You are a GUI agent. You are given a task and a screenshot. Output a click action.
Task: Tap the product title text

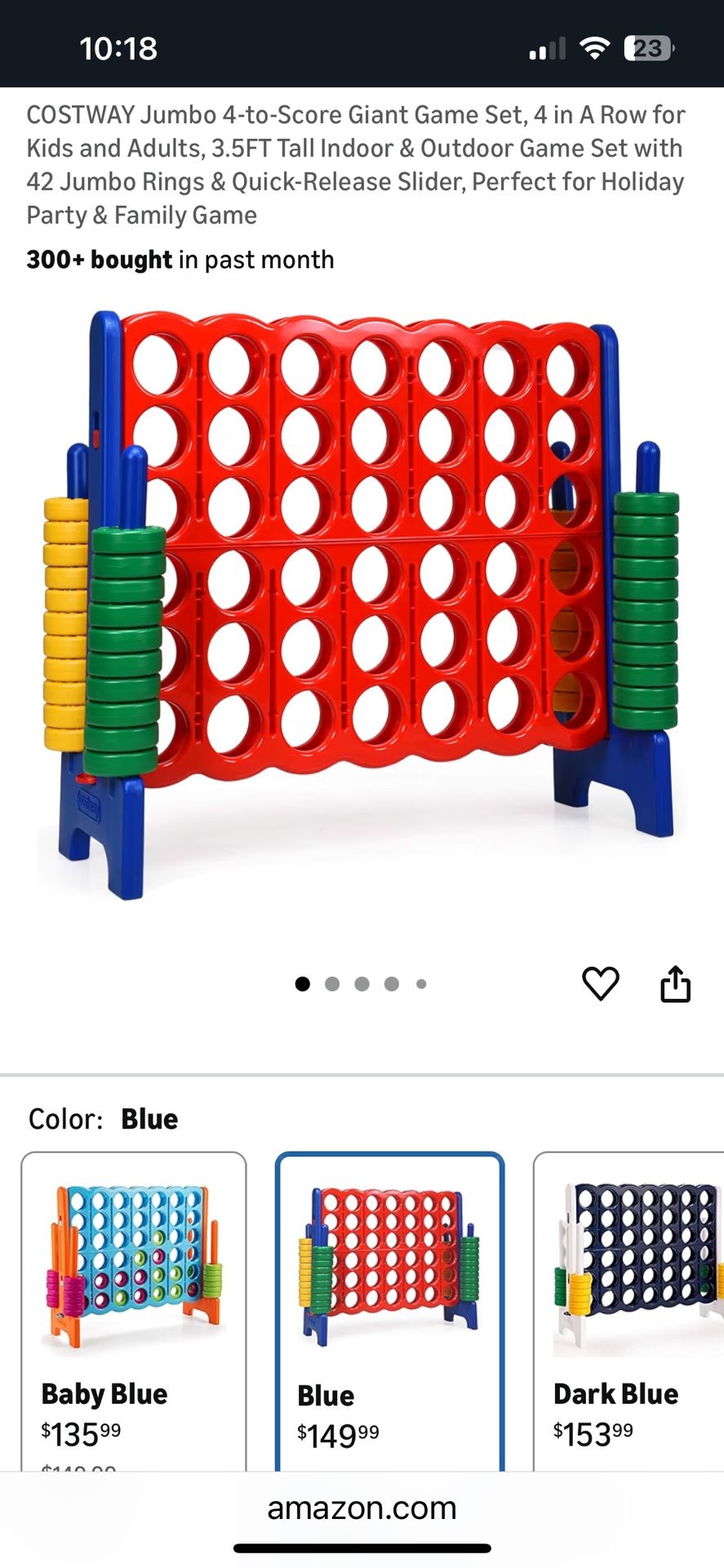(355, 163)
